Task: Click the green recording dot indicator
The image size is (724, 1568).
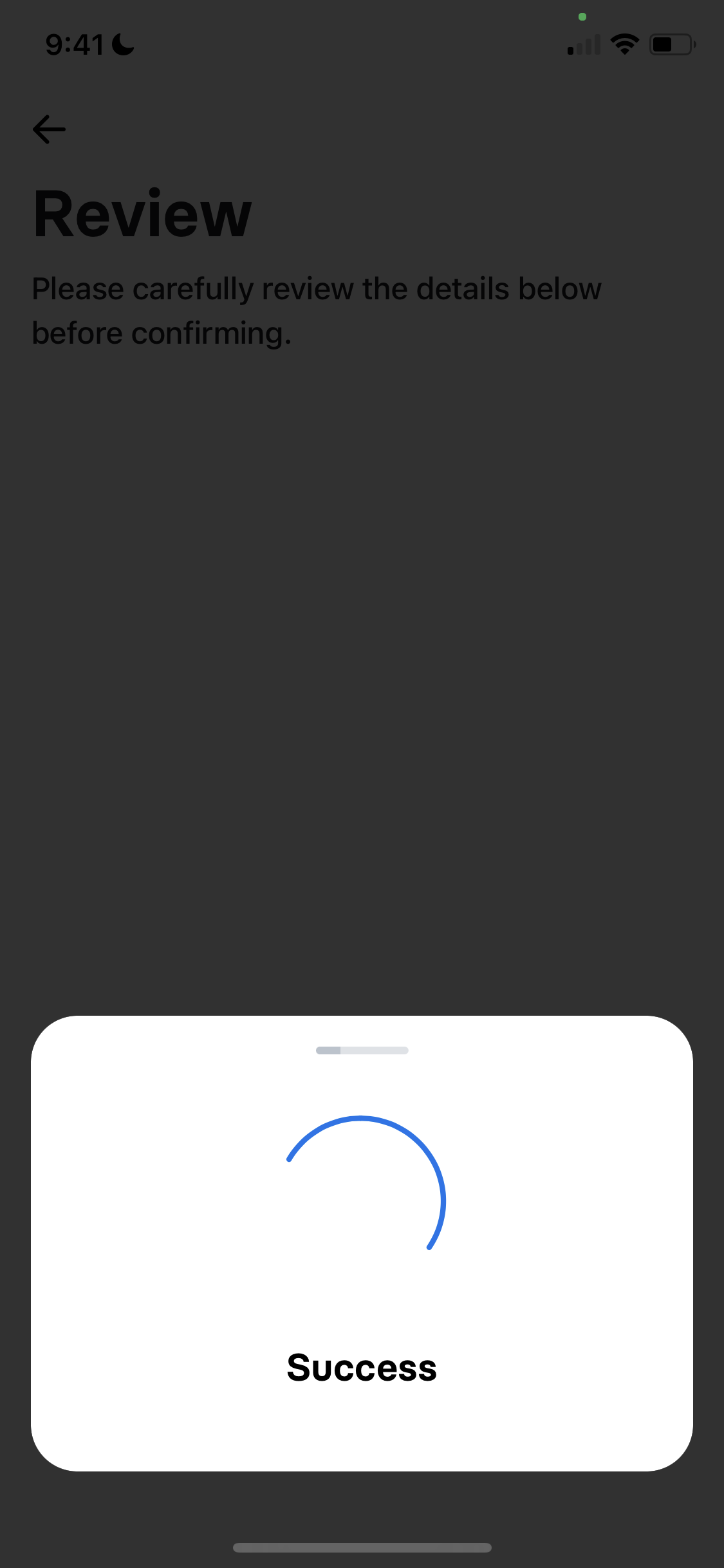Action: (x=582, y=17)
